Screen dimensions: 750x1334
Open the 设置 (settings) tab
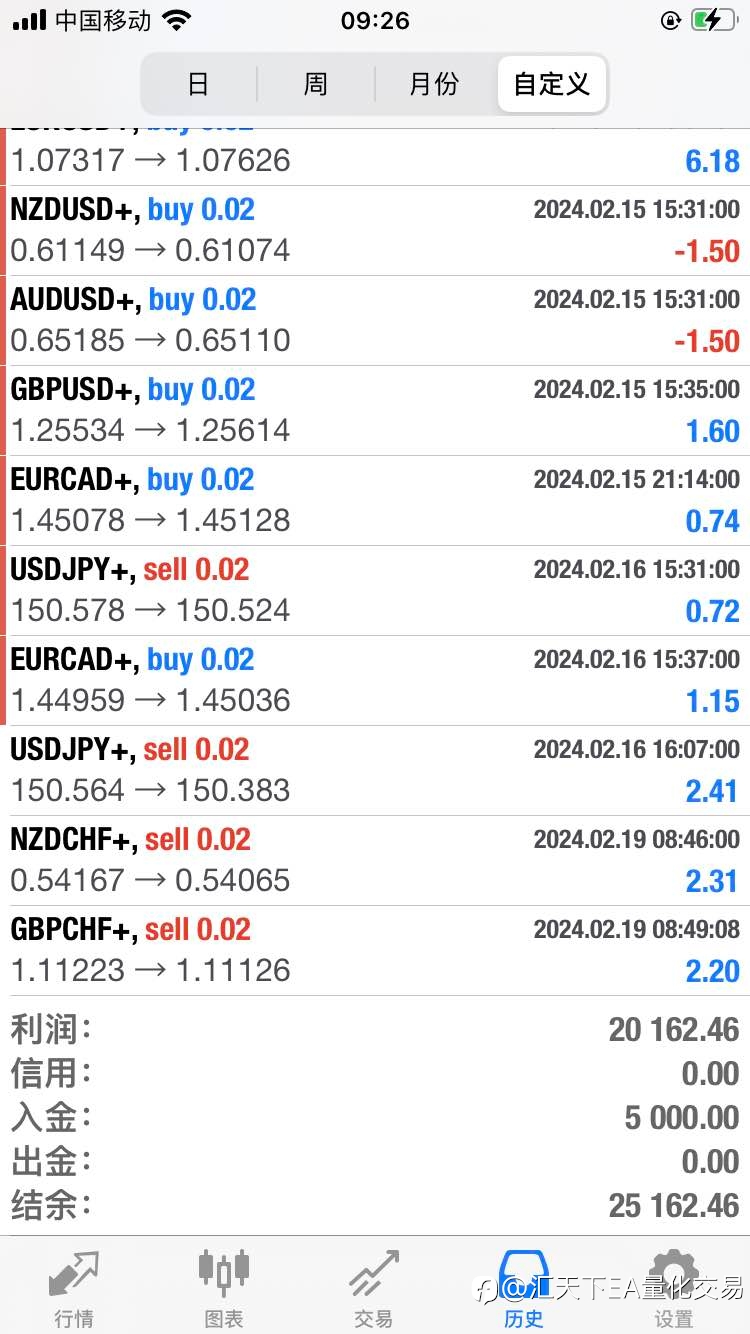(x=674, y=1287)
